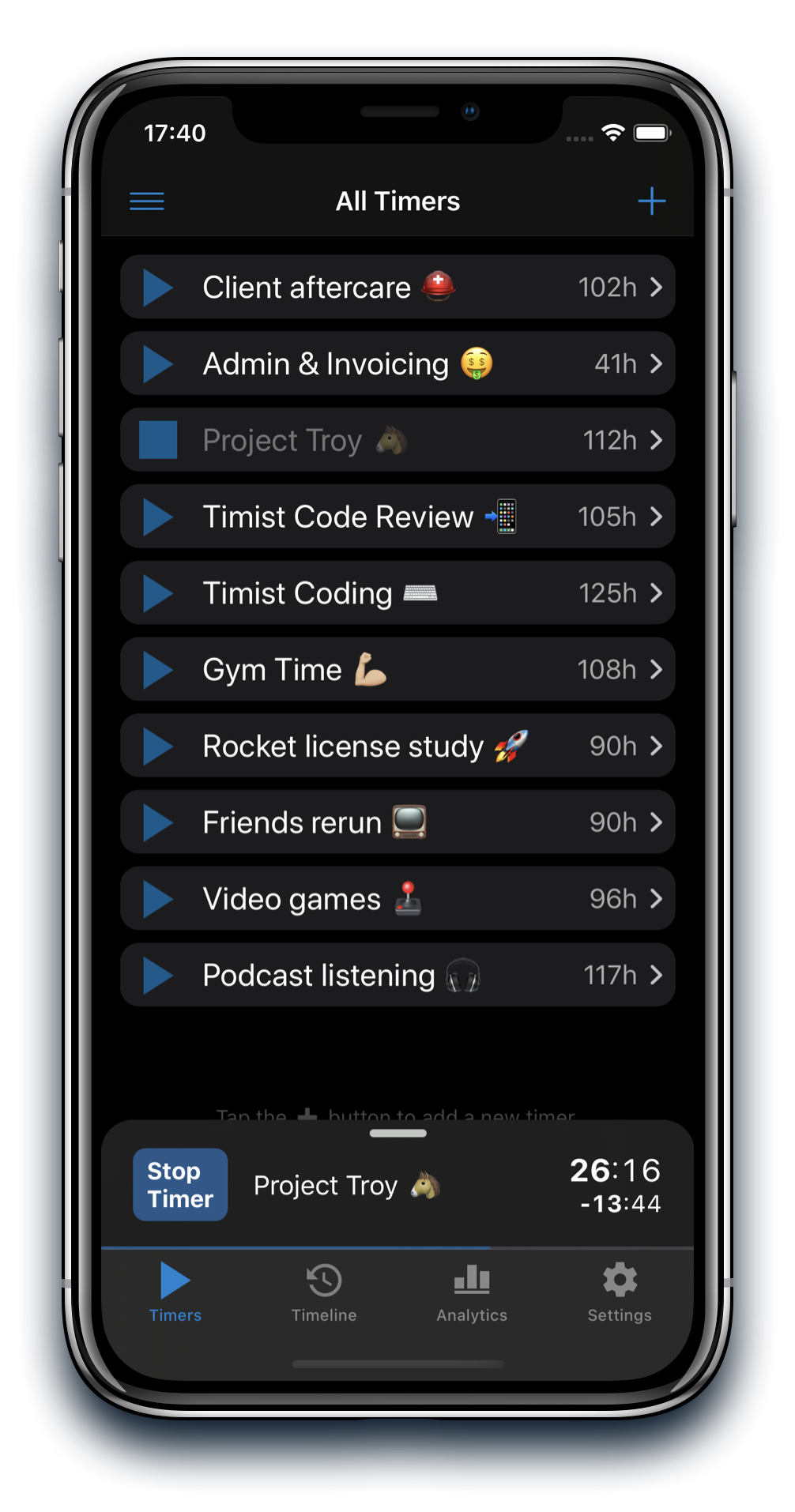This screenshot has width=795, height=1512.
Task: Tap the running timer panel handle
Action: click(397, 1134)
